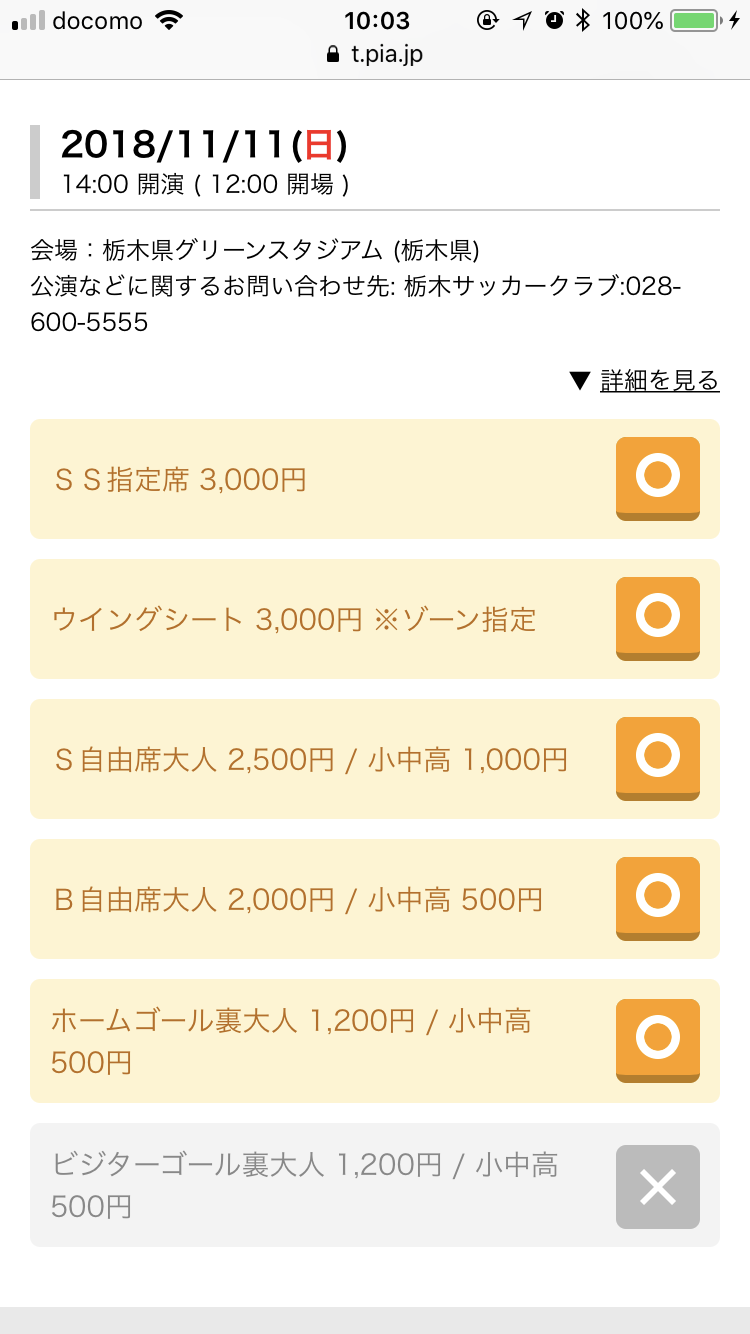Choose ホームゴール裏 1,200円 ticket

click(657, 1040)
